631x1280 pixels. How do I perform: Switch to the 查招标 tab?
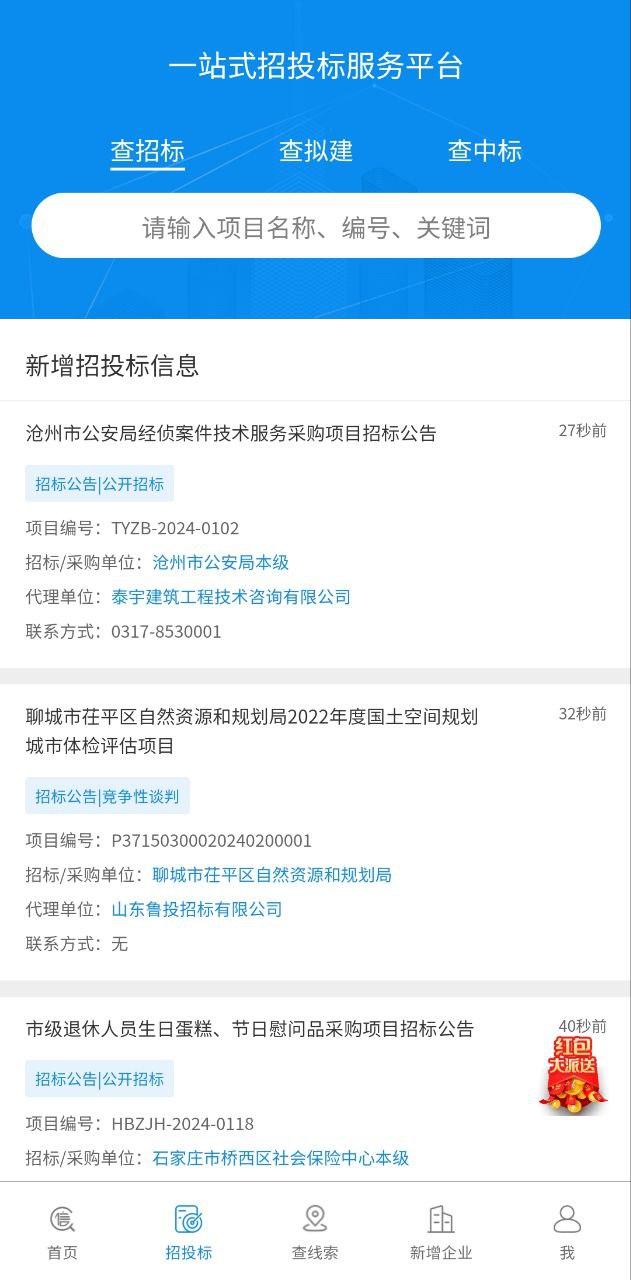pyautogui.click(x=147, y=151)
